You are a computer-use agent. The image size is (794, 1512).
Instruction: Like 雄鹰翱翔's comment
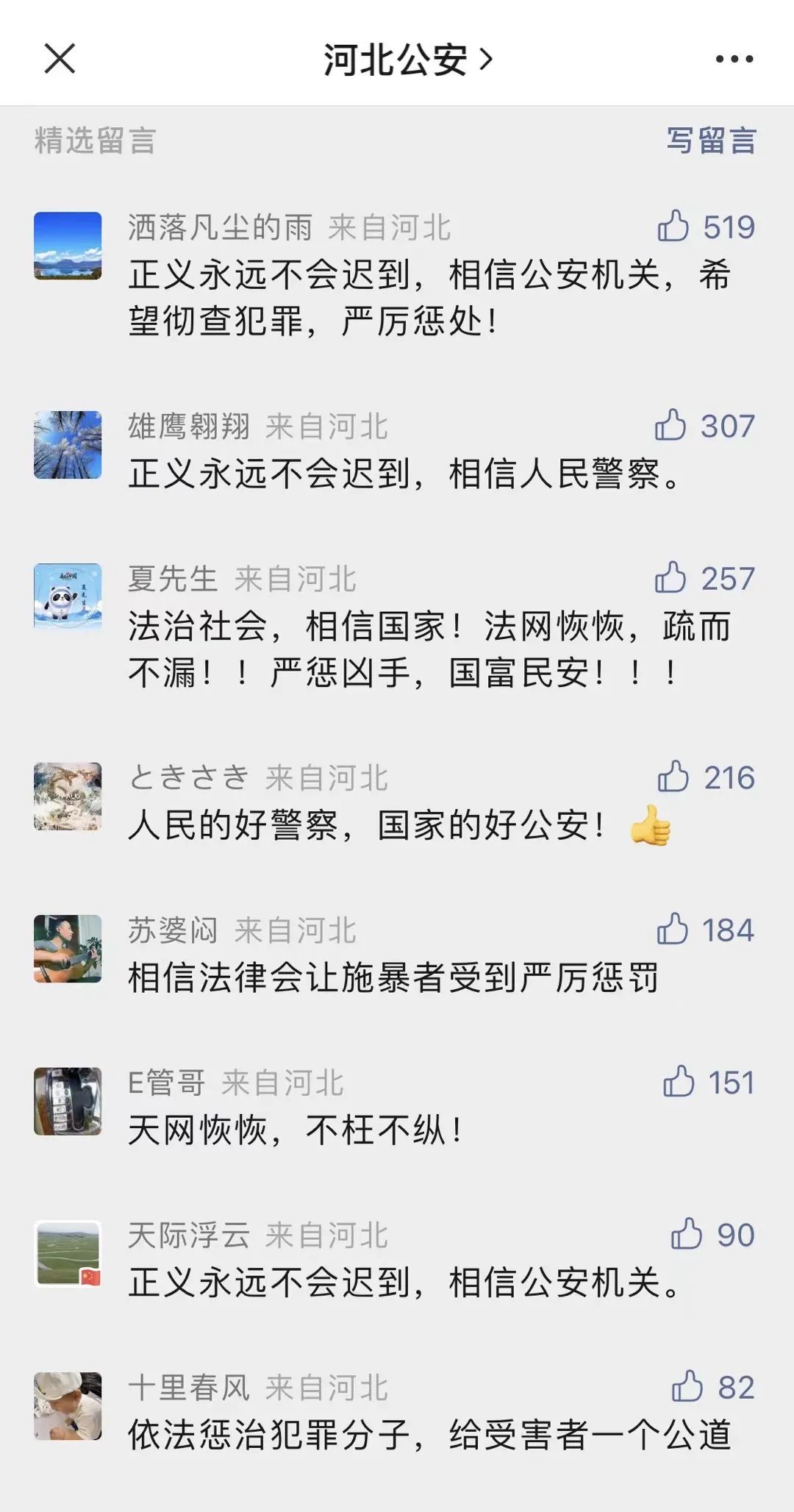[x=670, y=426]
